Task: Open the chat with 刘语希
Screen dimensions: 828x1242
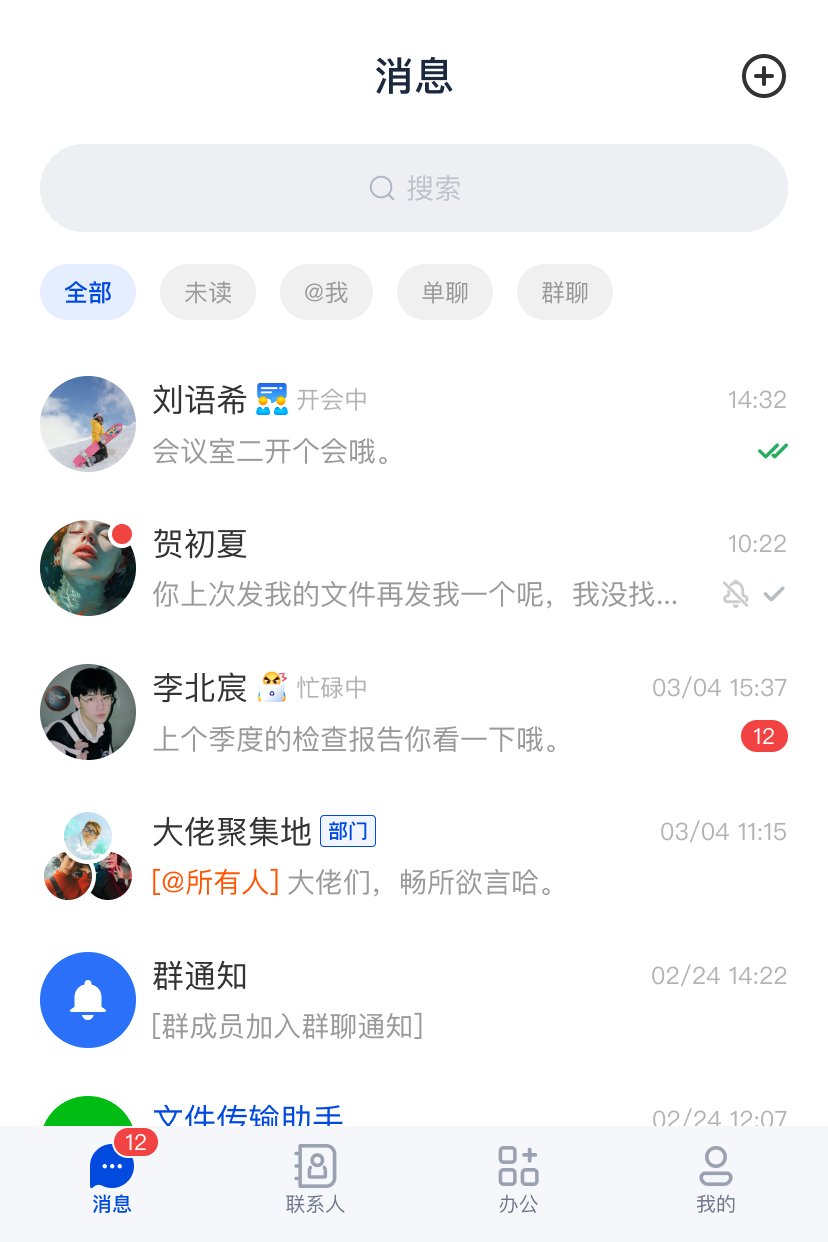Action: (x=414, y=425)
